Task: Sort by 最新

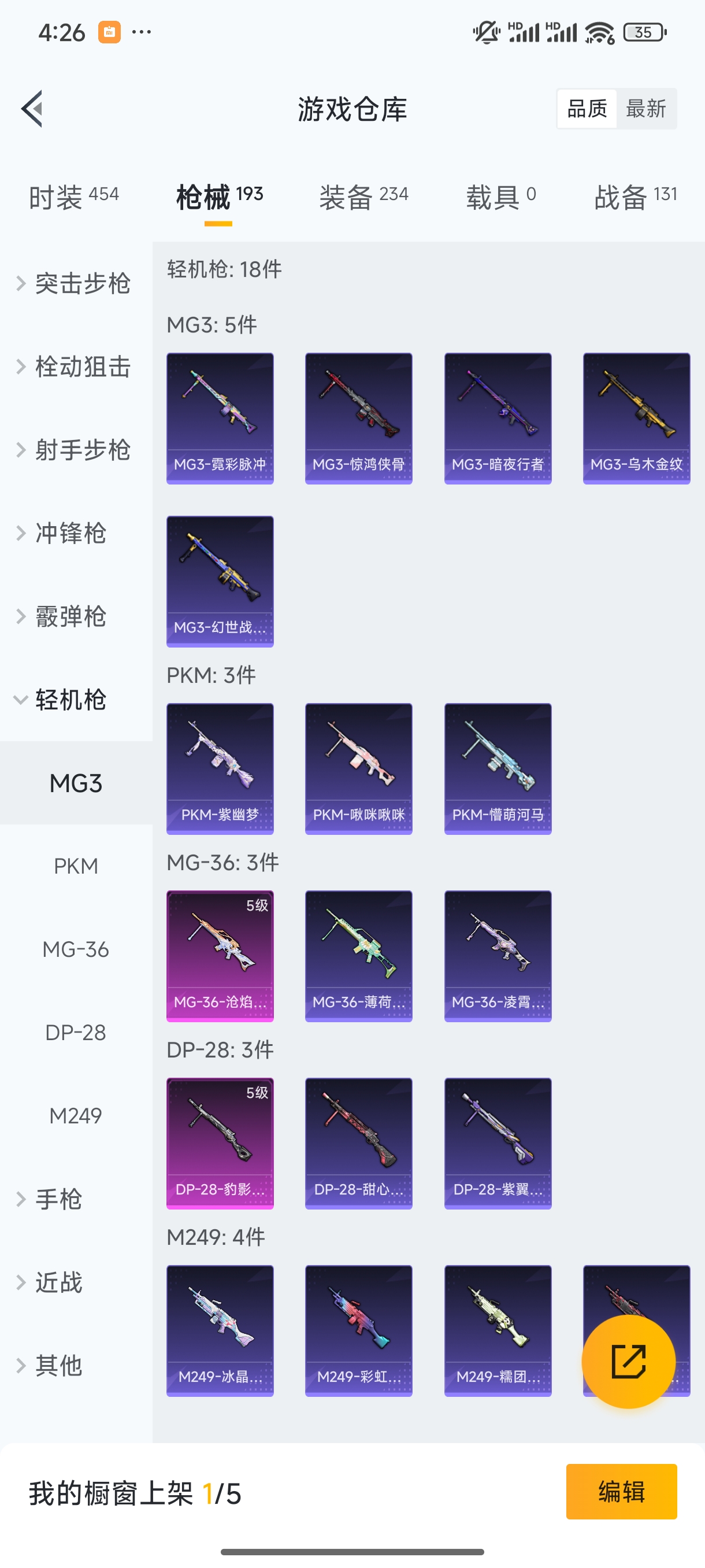Action: pyautogui.click(x=645, y=109)
